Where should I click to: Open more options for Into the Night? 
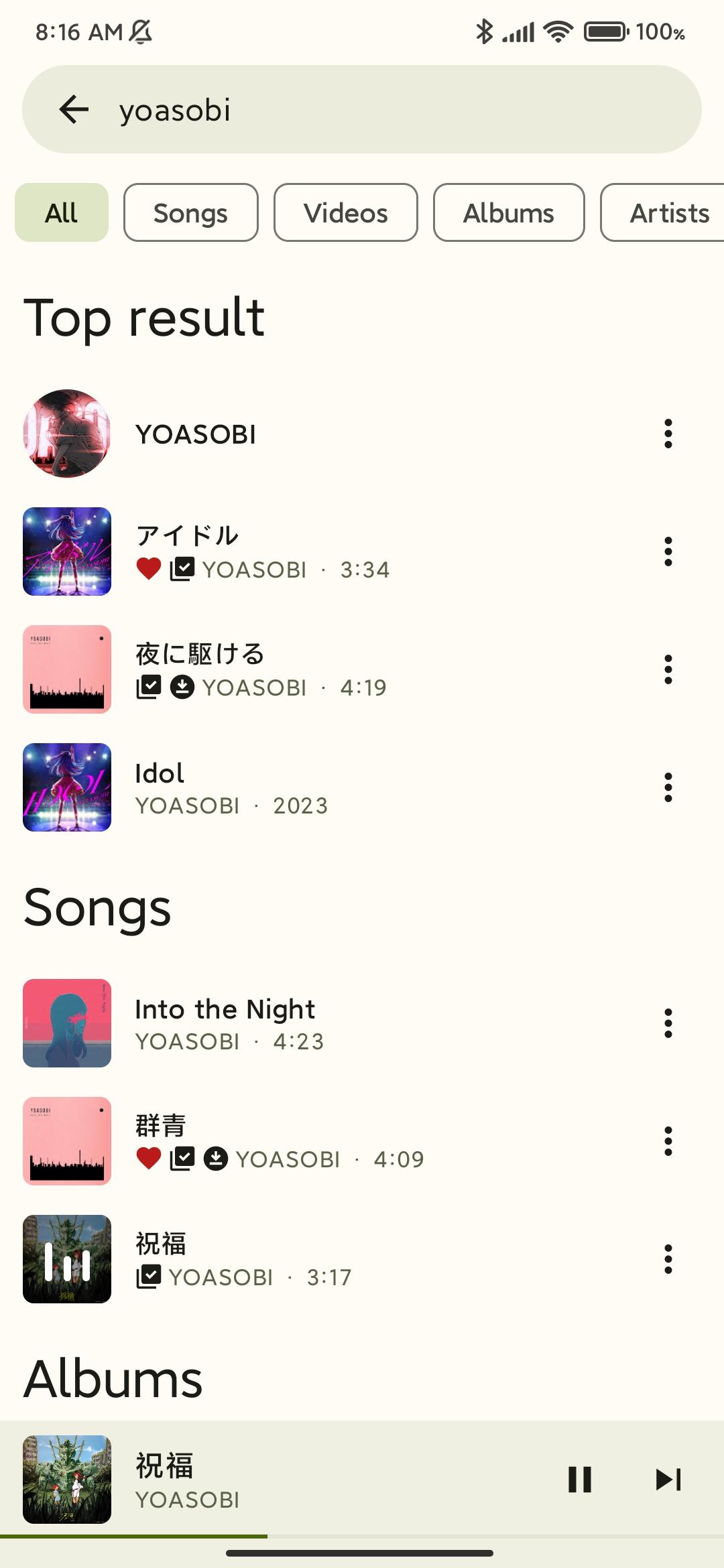(668, 1023)
